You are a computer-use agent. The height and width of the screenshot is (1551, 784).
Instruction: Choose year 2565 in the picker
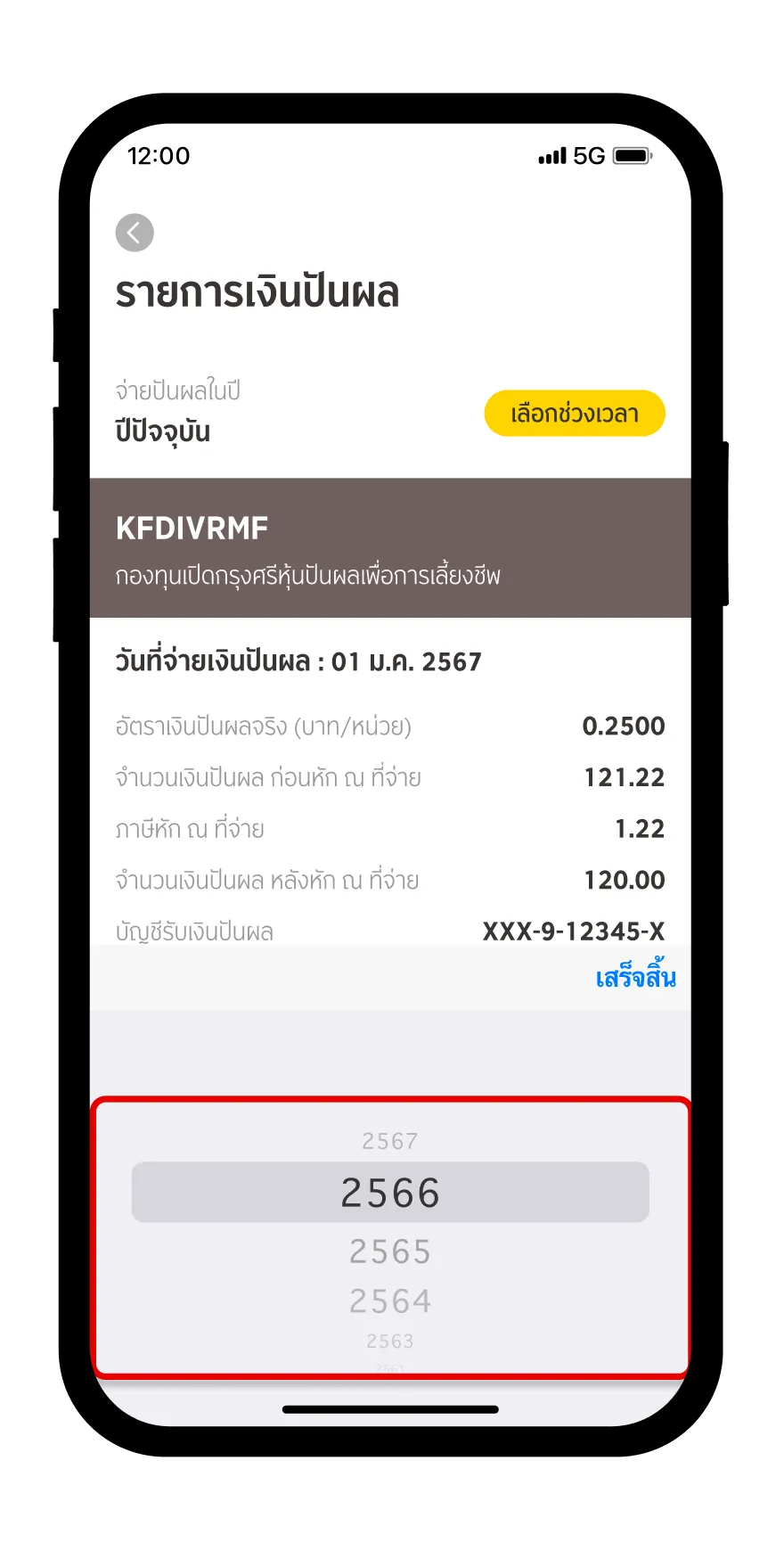(390, 1251)
